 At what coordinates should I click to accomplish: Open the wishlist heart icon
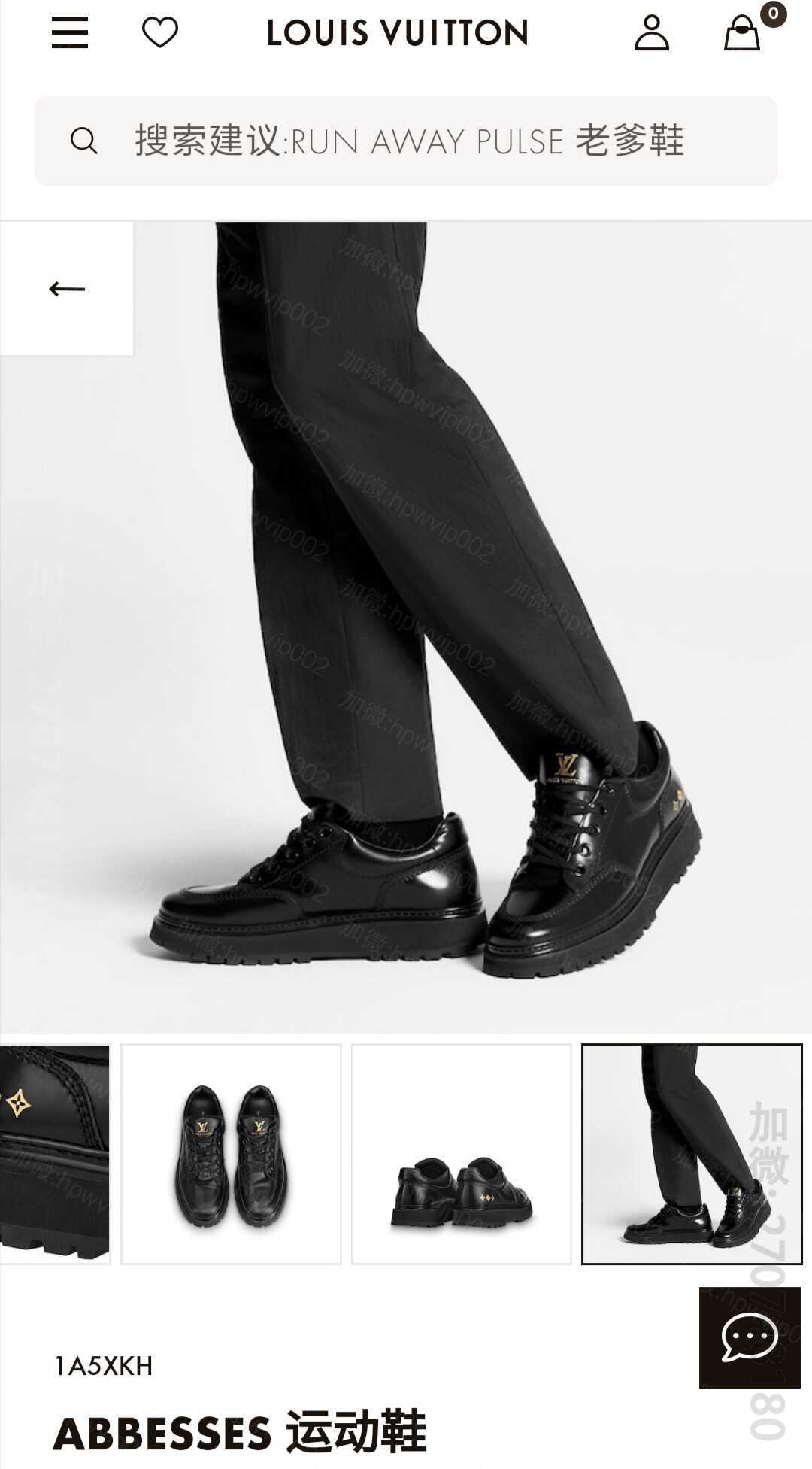click(160, 33)
